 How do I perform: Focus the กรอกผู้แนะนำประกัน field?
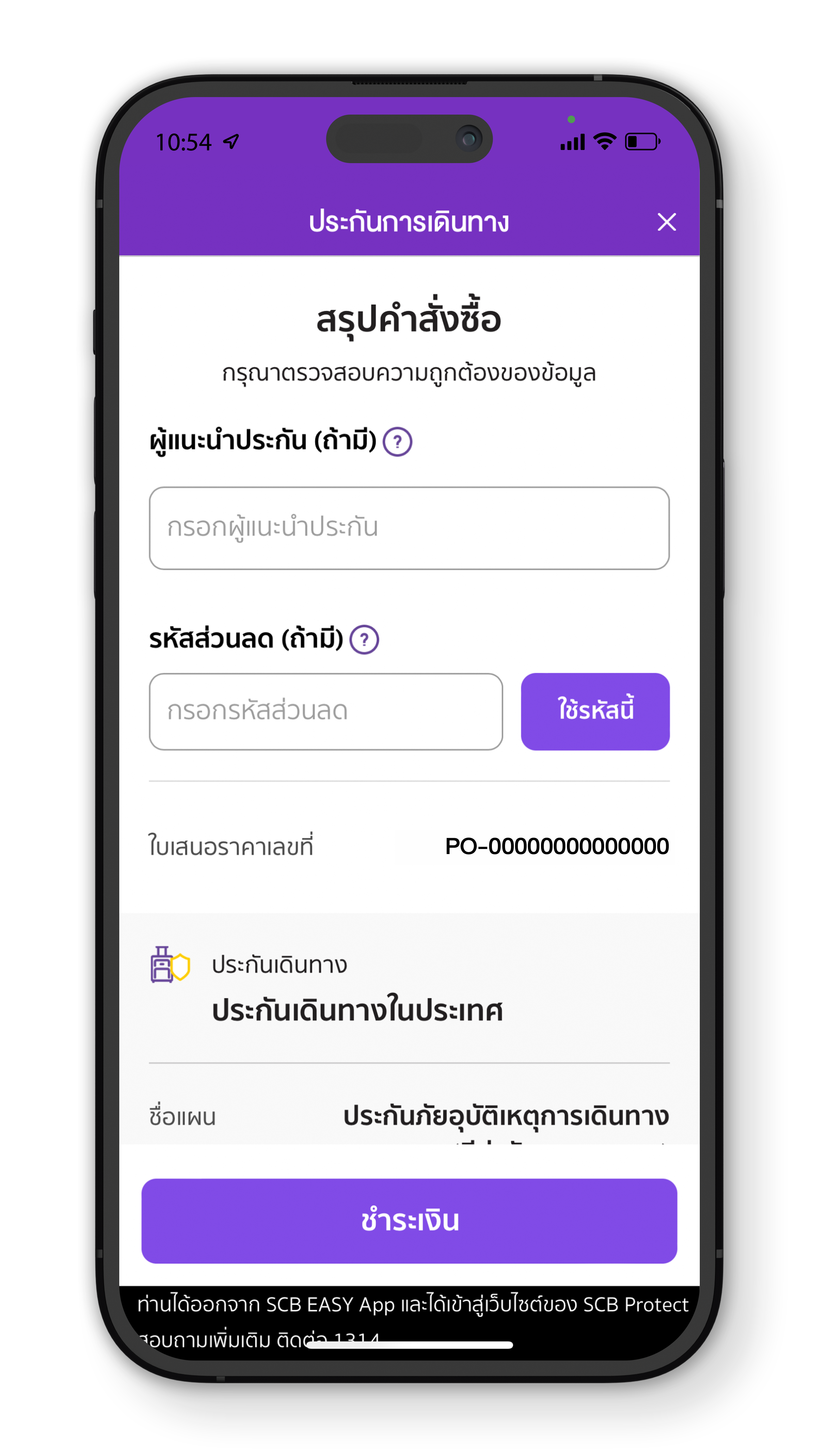click(x=409, y=528)
